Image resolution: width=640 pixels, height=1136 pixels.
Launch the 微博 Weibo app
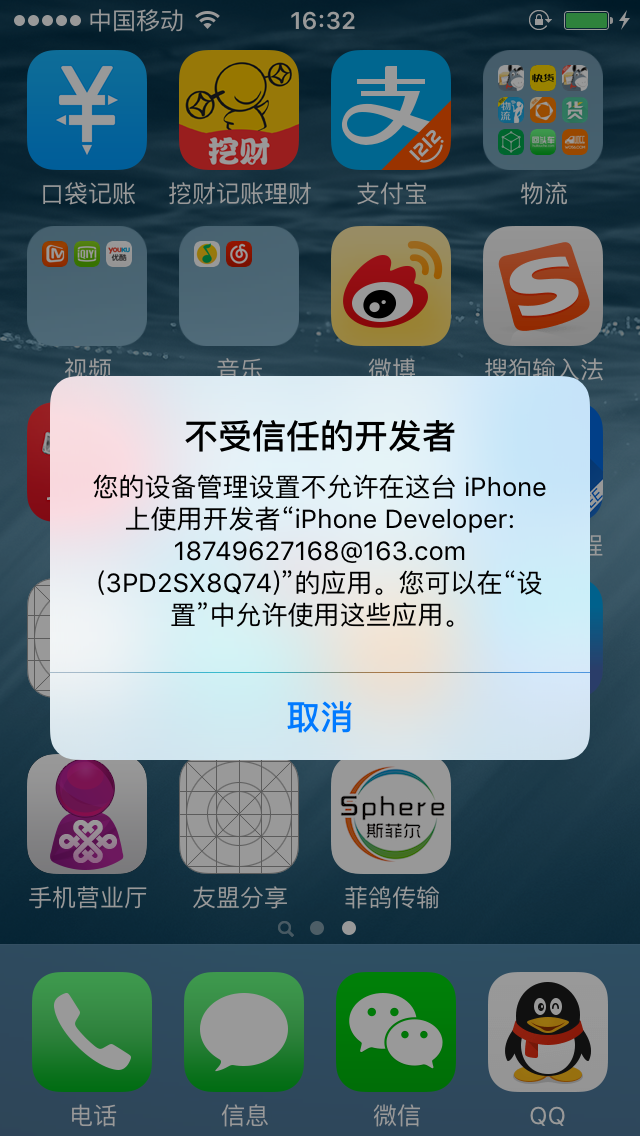point(391,286)
